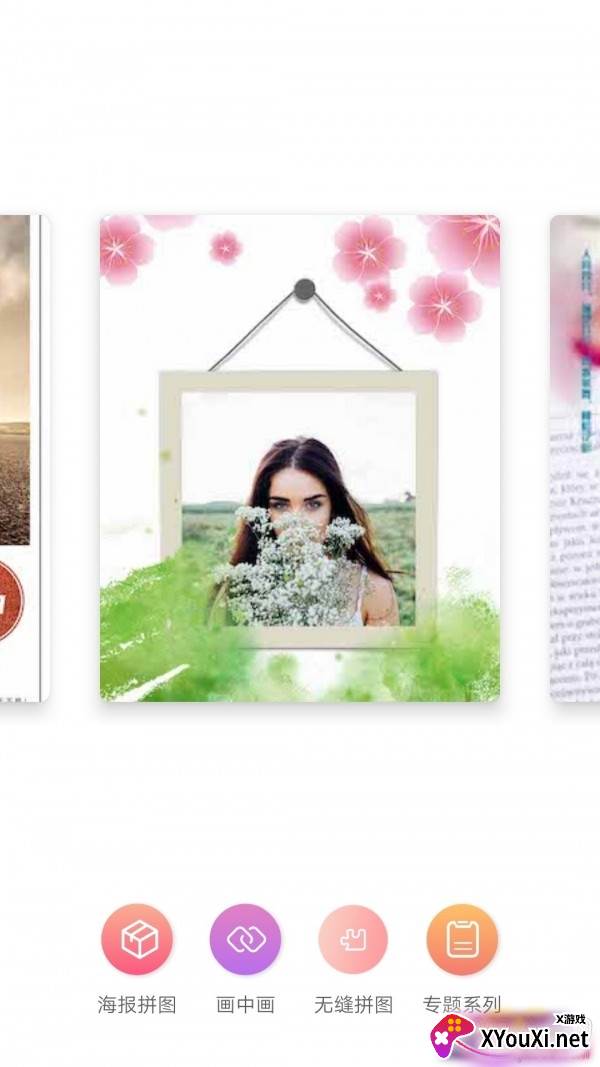Viewport: 600px width, 1067px height.
Task: Open the 专题系列 themed series
Action: click(462, 940)
